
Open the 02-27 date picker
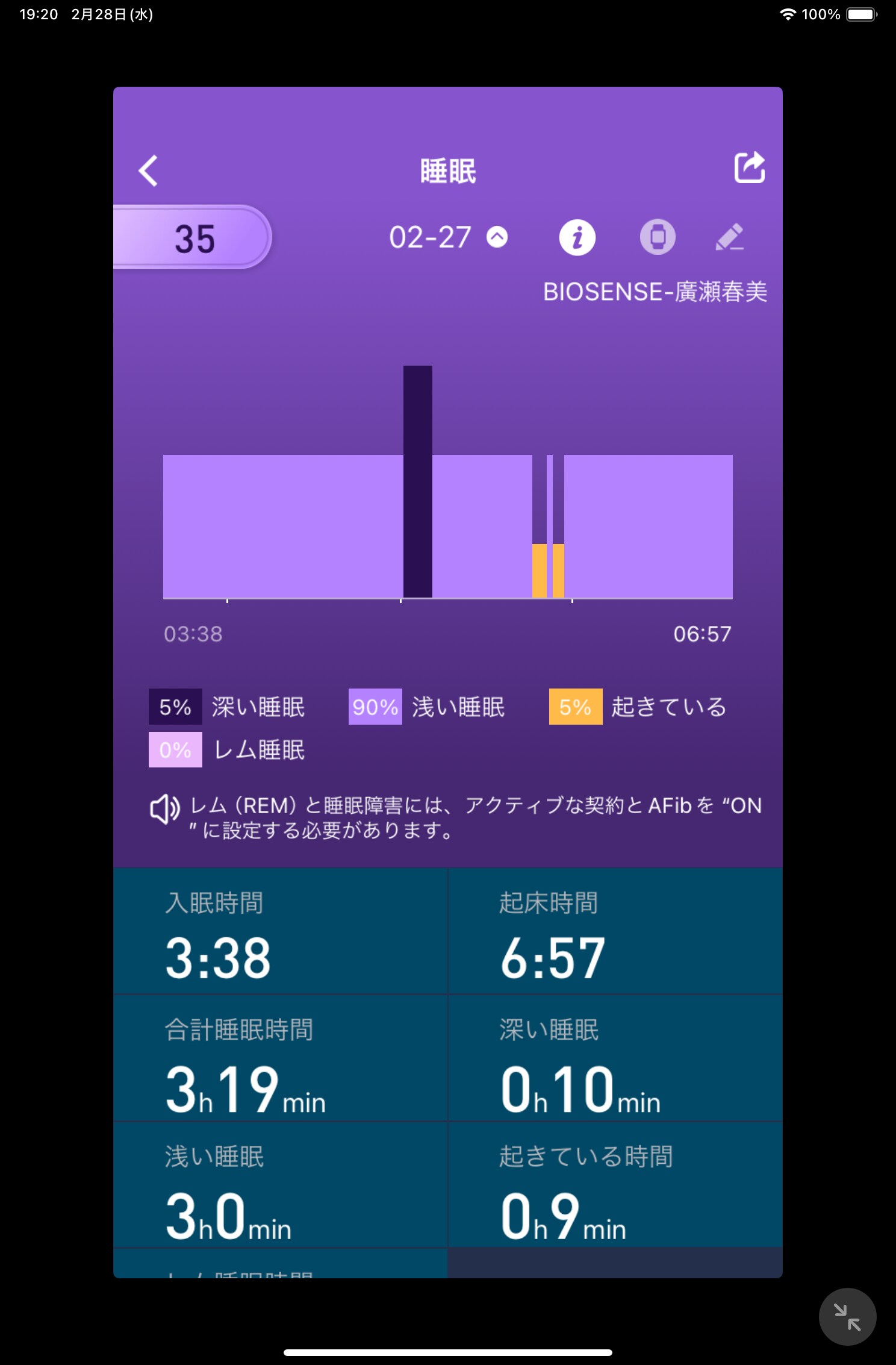click(x=448, y=237)
